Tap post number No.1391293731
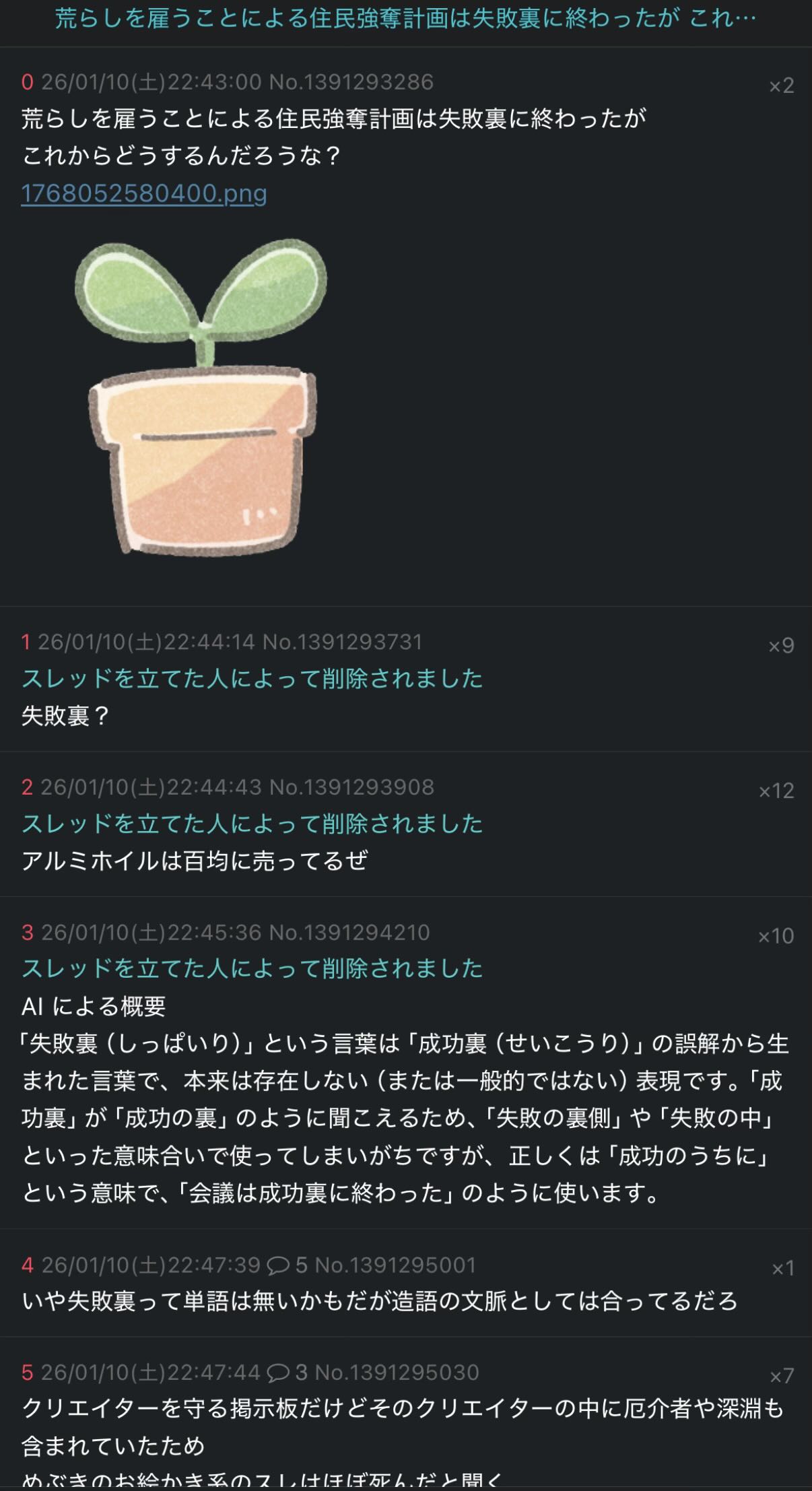The width and height of the screenshot is (812, 1491). [342, 642]
